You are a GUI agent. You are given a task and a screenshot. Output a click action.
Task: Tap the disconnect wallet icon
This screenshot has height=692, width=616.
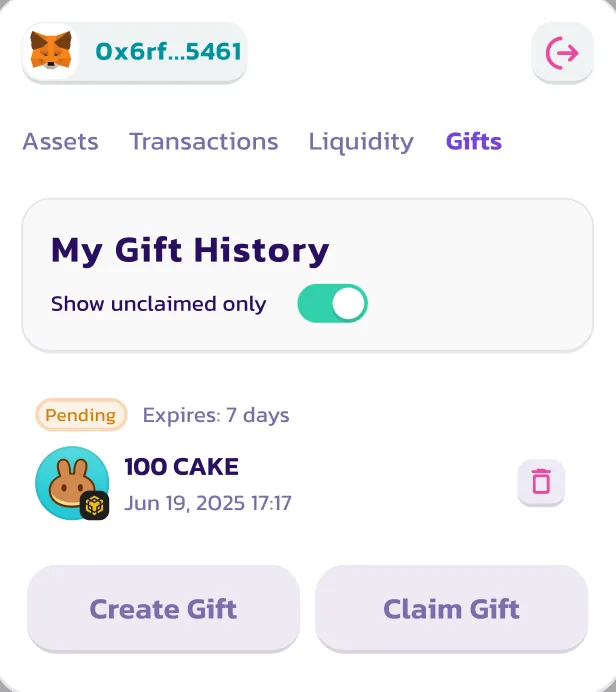click(562, 53)
